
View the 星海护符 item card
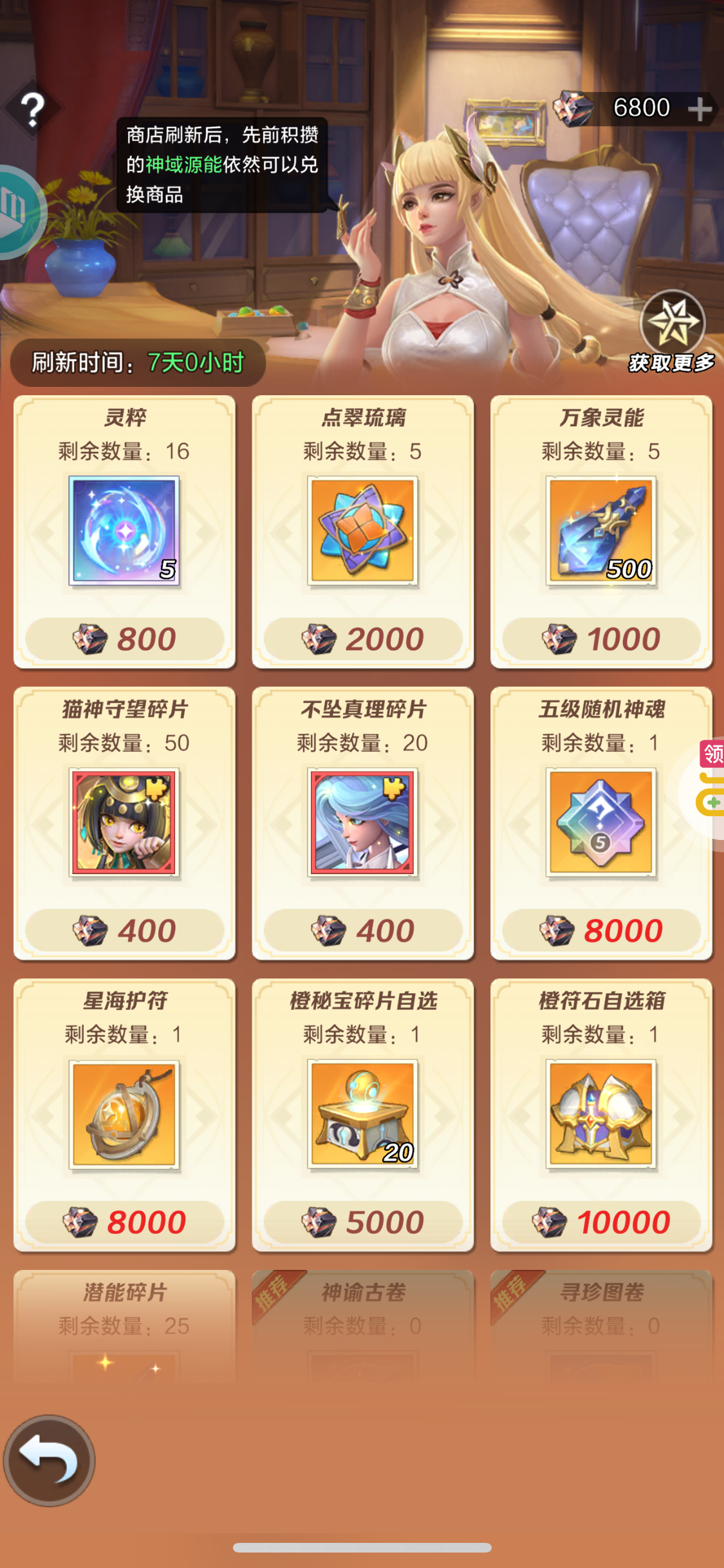pyautogui.click(x=124, y=1114)
